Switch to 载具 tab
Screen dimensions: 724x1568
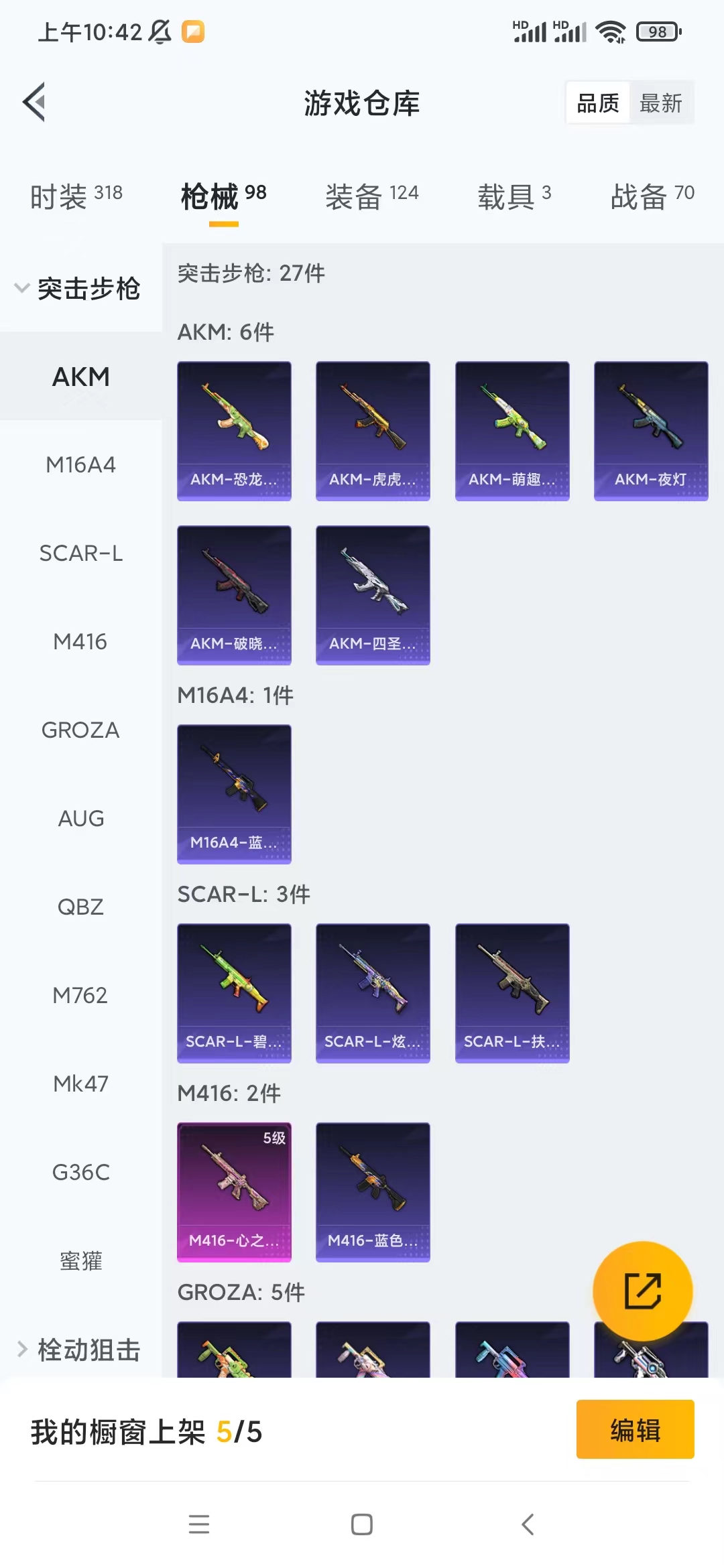point(514,196)
